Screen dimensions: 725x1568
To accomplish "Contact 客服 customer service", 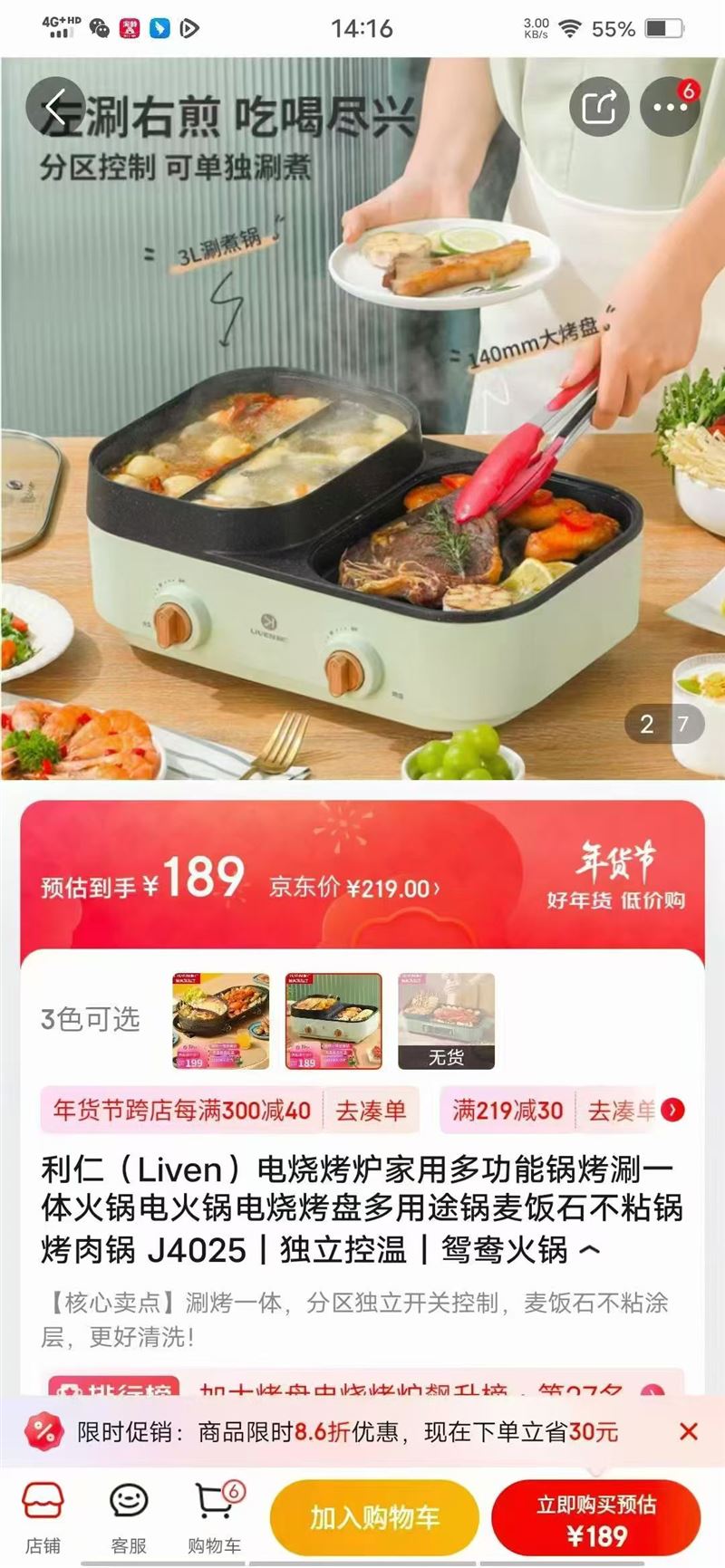I will pyautogui.click(x=129, y=1515).
